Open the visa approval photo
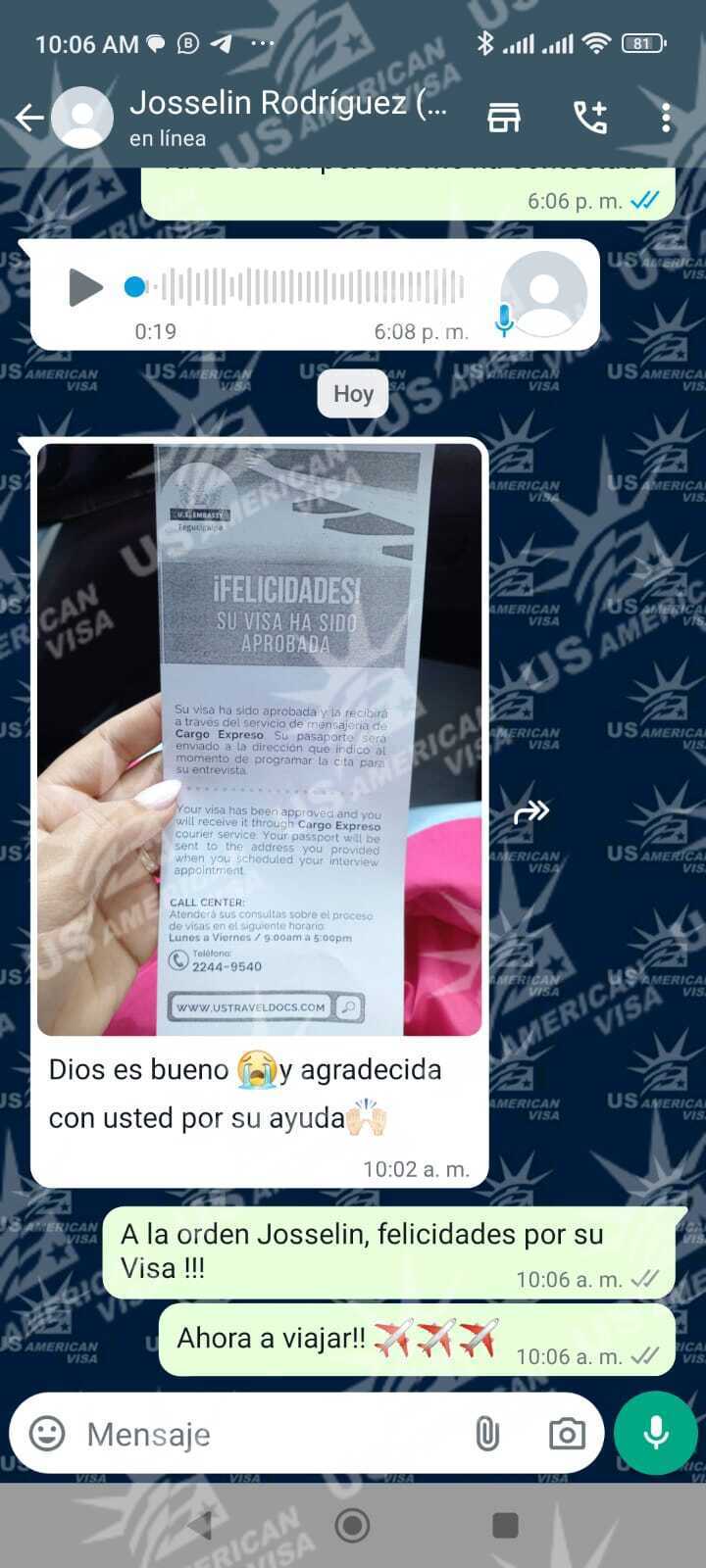This screenshot has width=706, height=1568. 260,740
